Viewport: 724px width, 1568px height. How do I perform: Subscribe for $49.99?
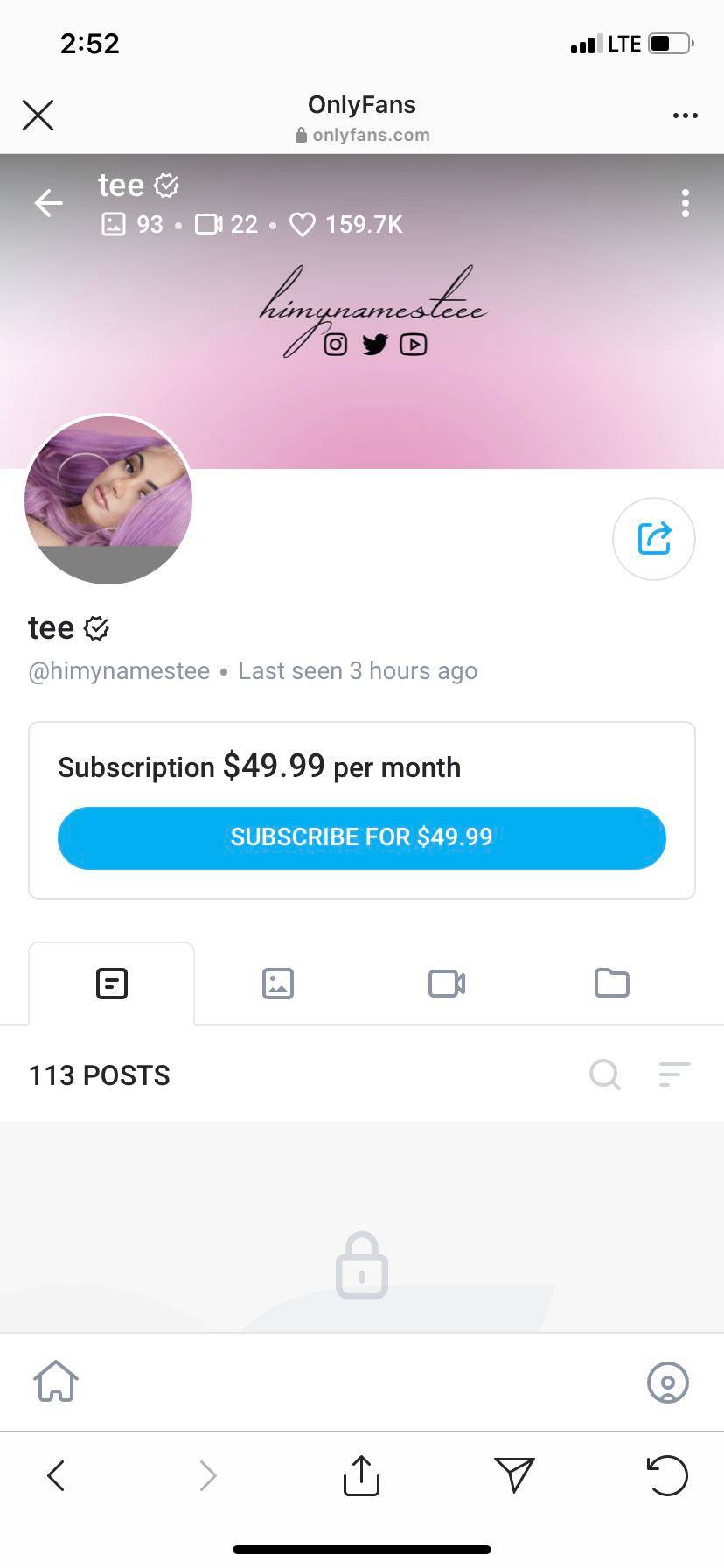click(x=361, y=837)
